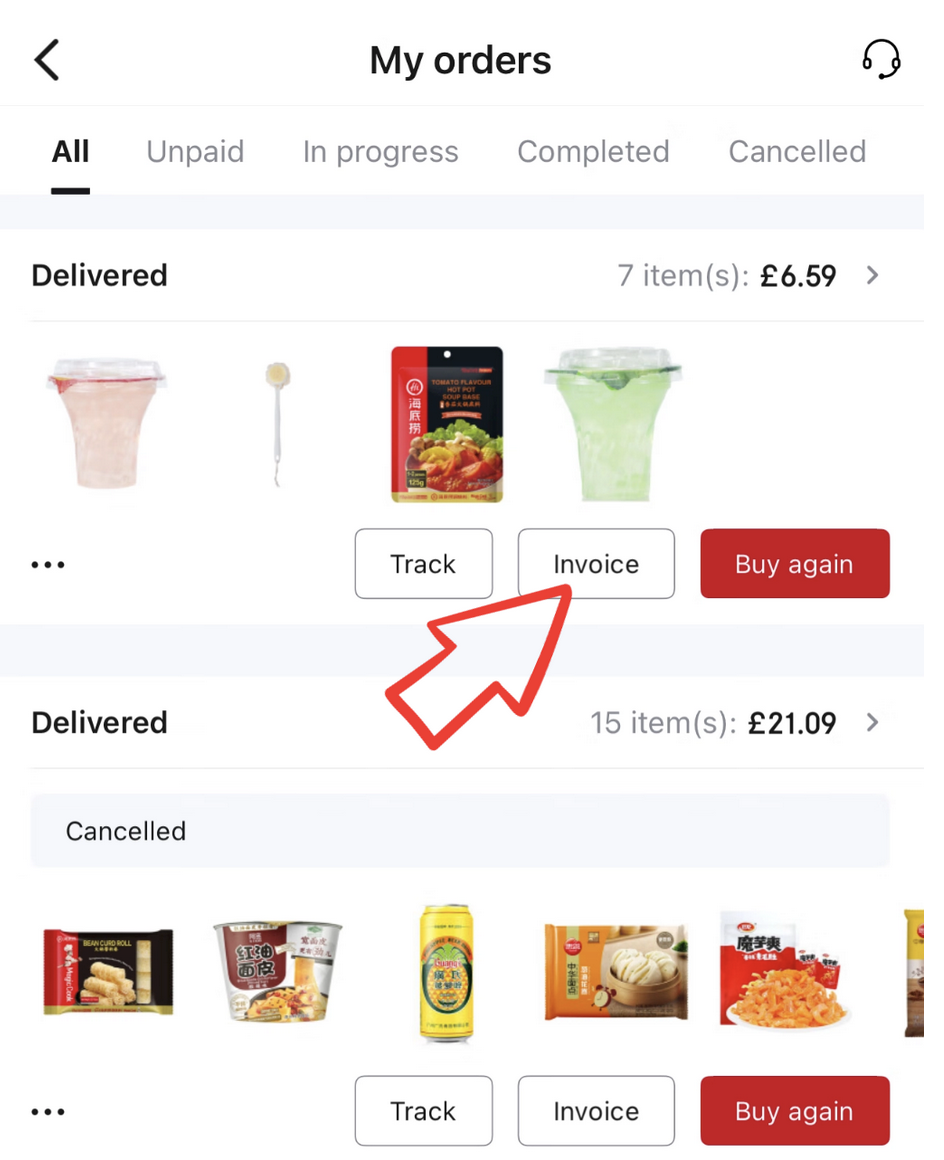
Task: Buy again the £21.09 order items
Action: coord(794,1111)
